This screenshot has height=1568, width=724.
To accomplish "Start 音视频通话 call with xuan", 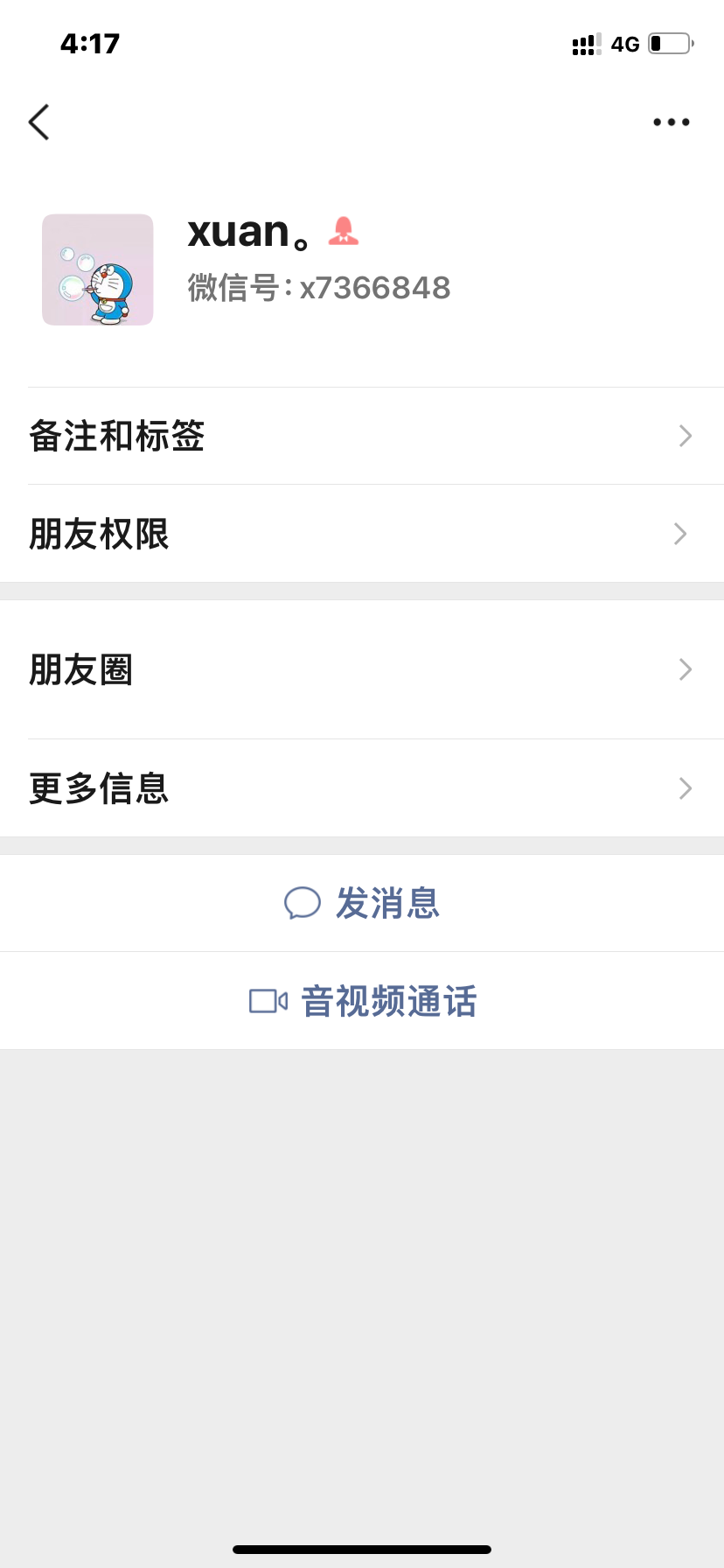I will tap(388, 1000).
